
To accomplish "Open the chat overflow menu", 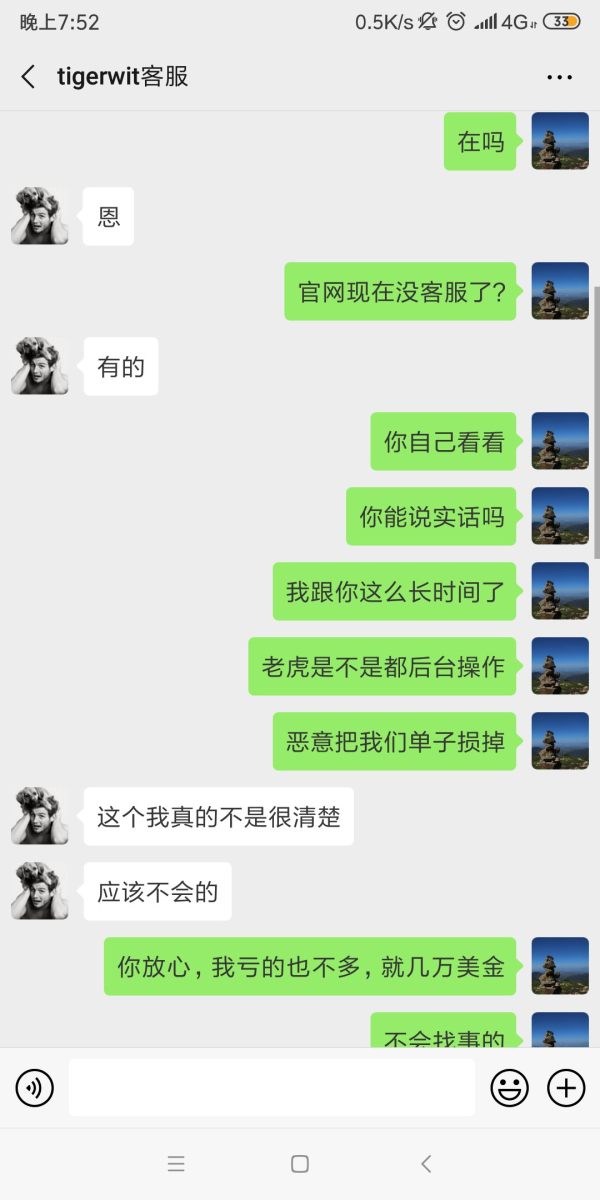I will coord(559,77).
